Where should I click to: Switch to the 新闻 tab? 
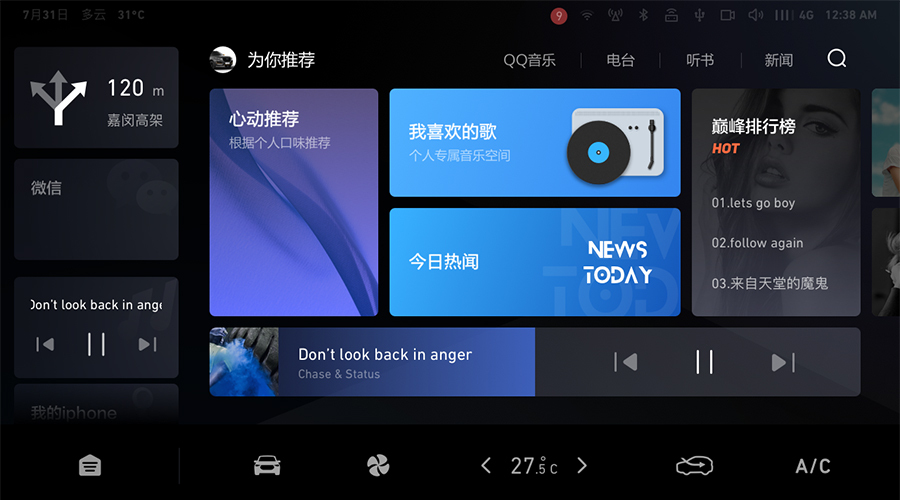pyautogui.click(x=778, y=60)
